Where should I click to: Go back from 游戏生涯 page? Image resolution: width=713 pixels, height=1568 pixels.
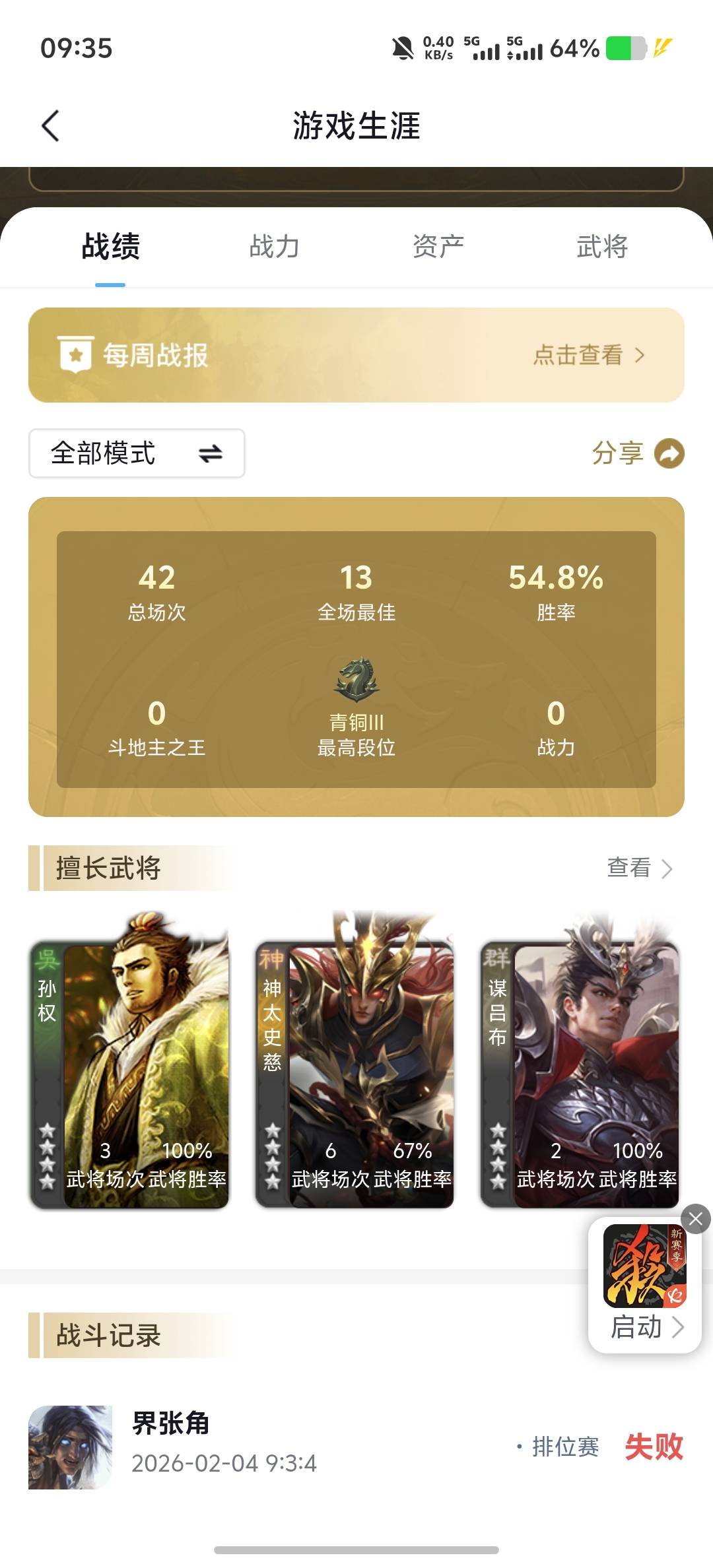click(x=51, y=125)
